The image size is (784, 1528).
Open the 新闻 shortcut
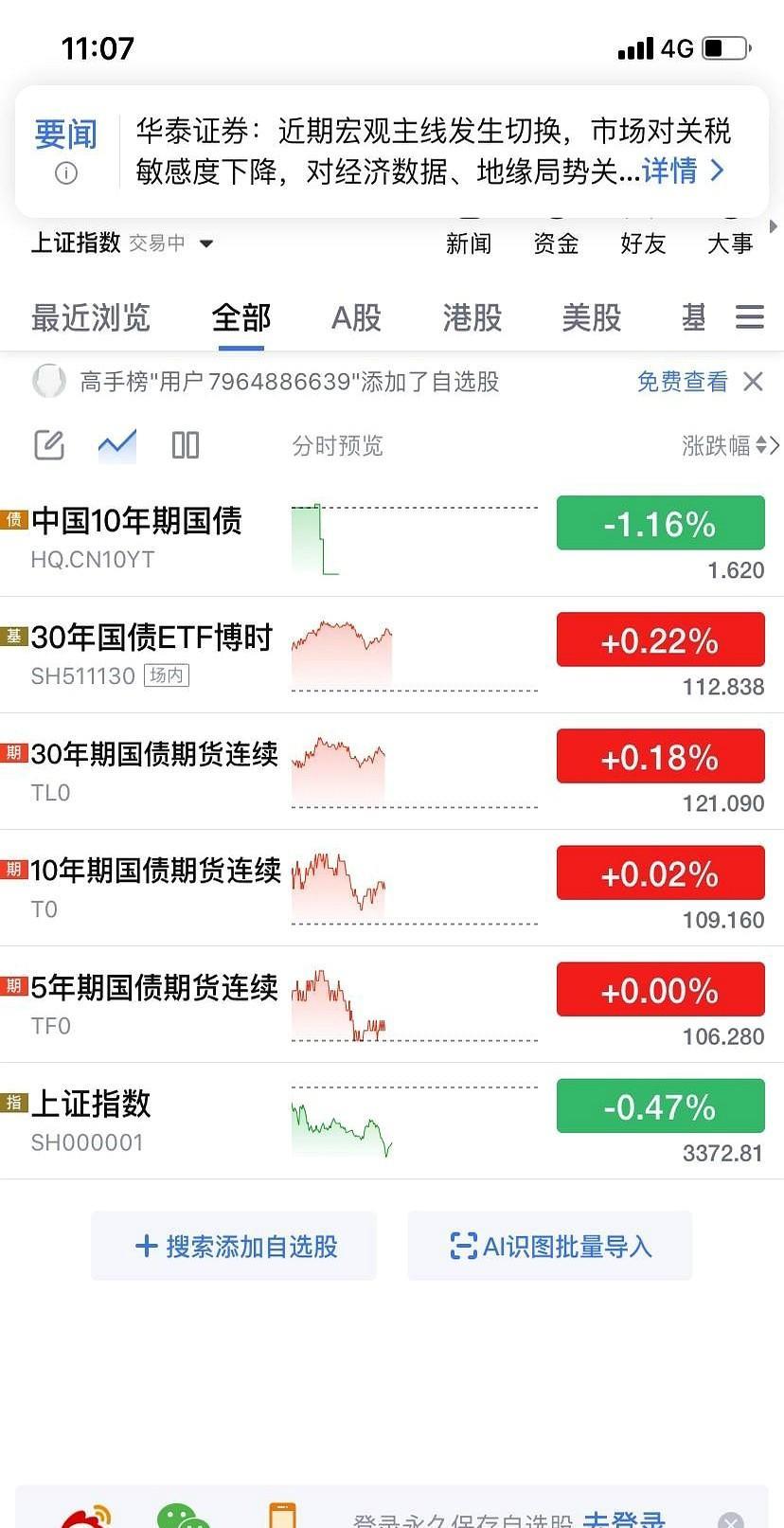point(469,243)
